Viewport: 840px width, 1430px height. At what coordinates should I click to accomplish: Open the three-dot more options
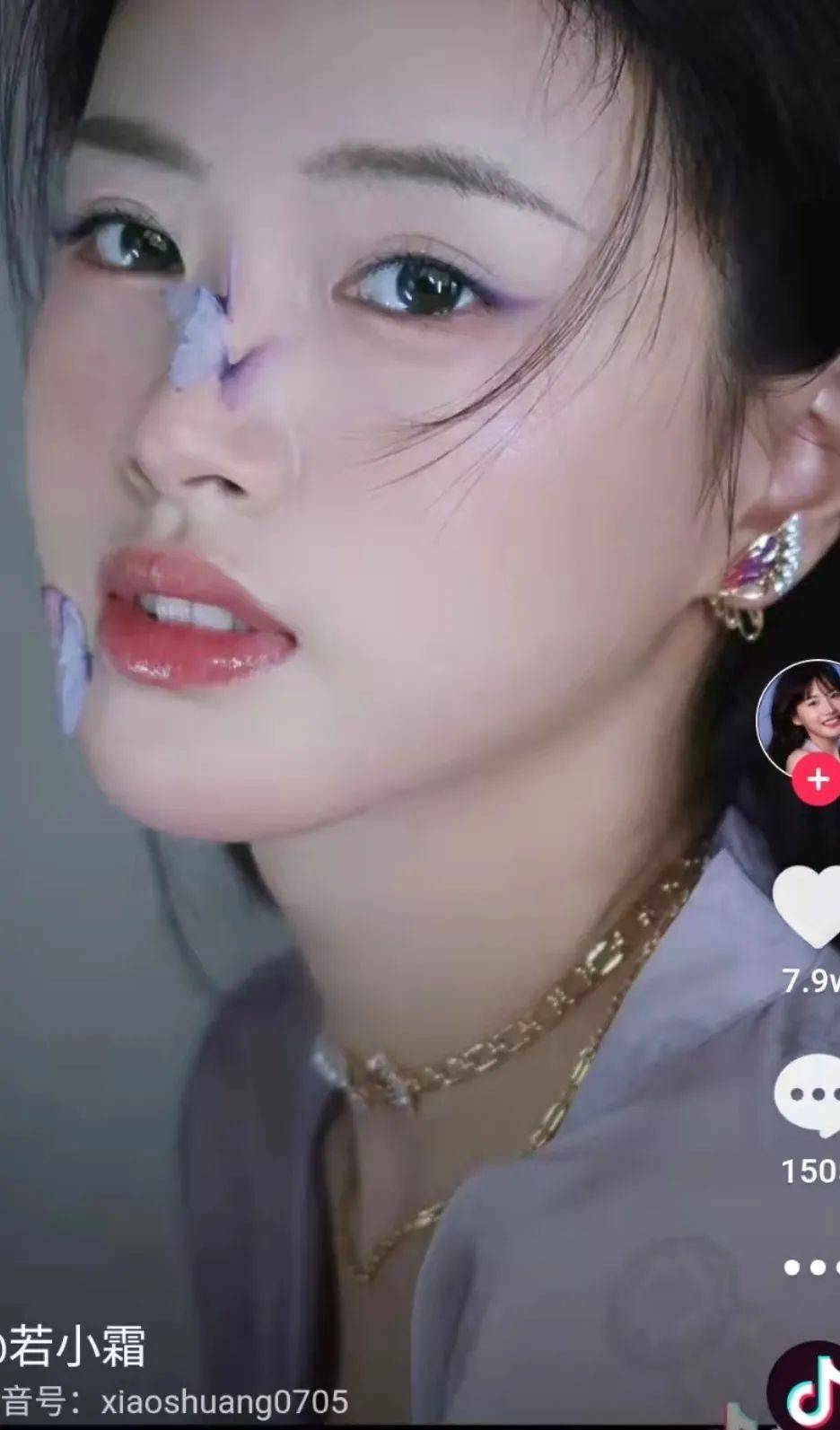811,1267
